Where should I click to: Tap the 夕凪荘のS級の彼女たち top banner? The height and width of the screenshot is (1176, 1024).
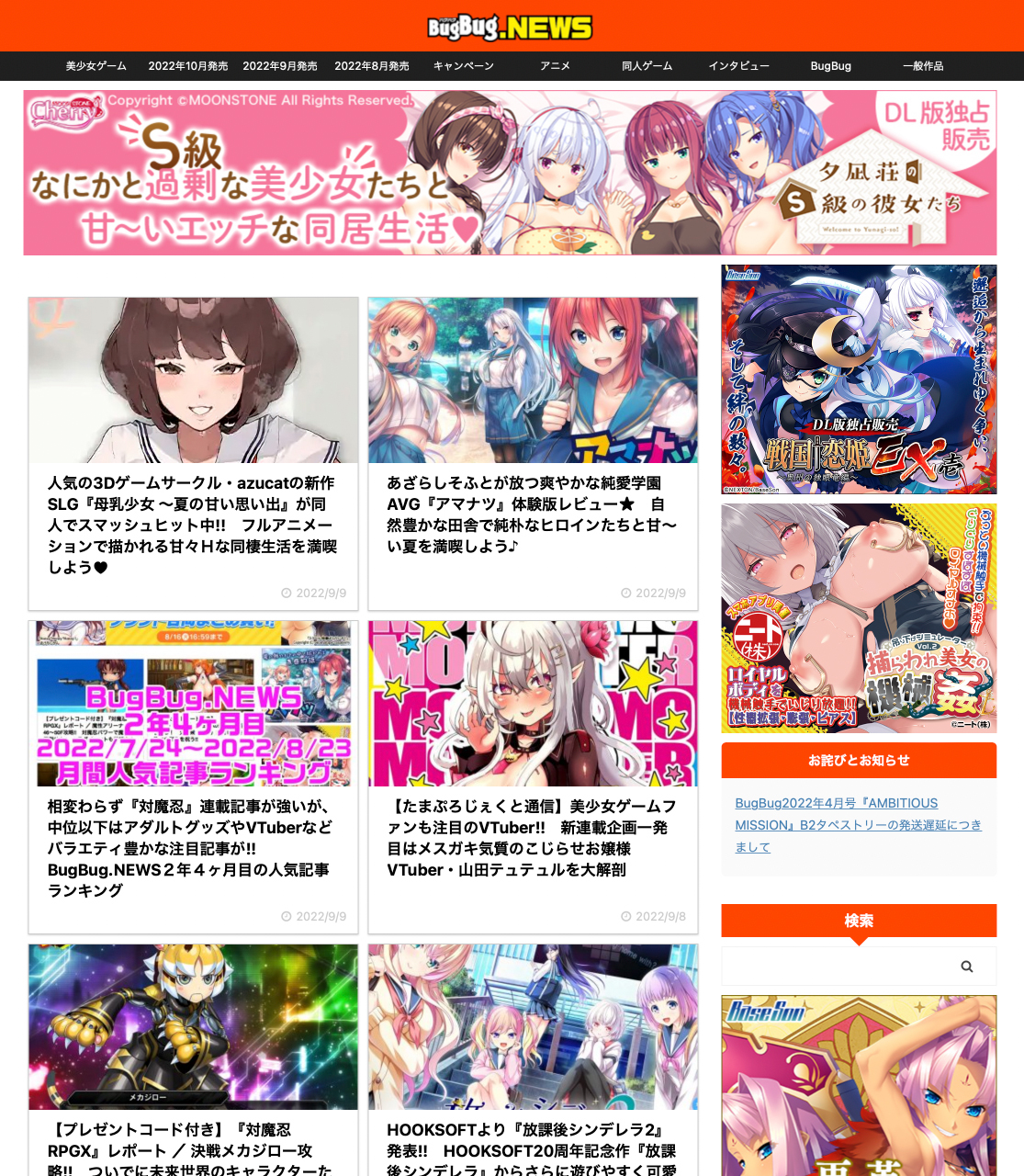510,173
